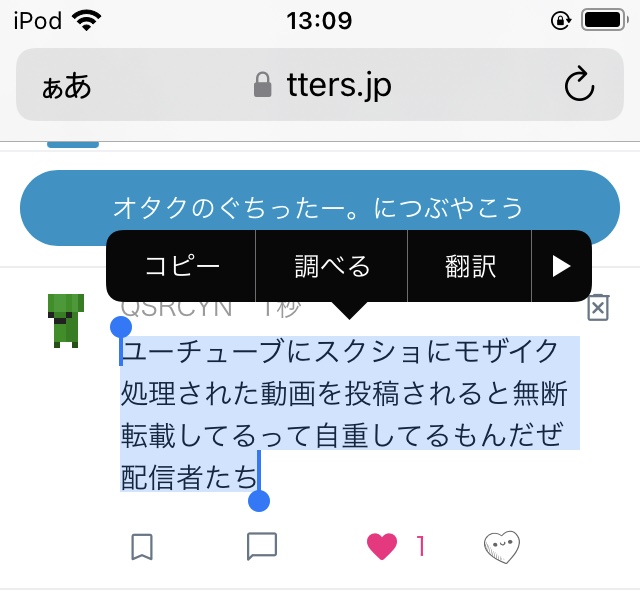Show more options in the selection menu
Screen dimensions: 640x591
click(561, 266)
